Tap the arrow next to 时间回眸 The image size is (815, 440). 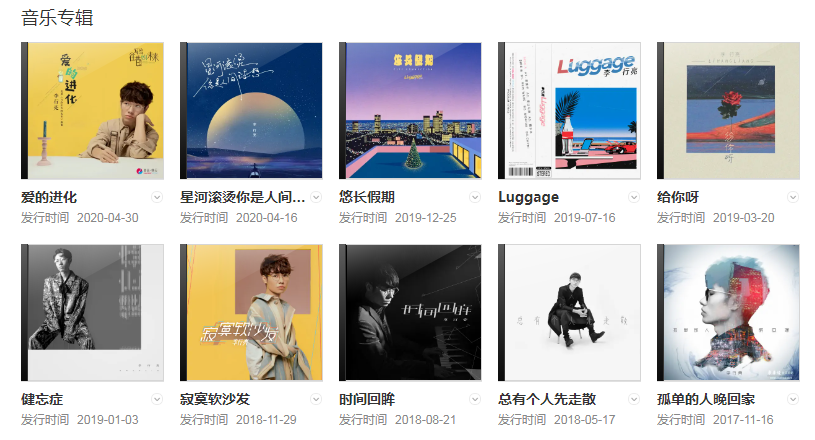(475, 399)
